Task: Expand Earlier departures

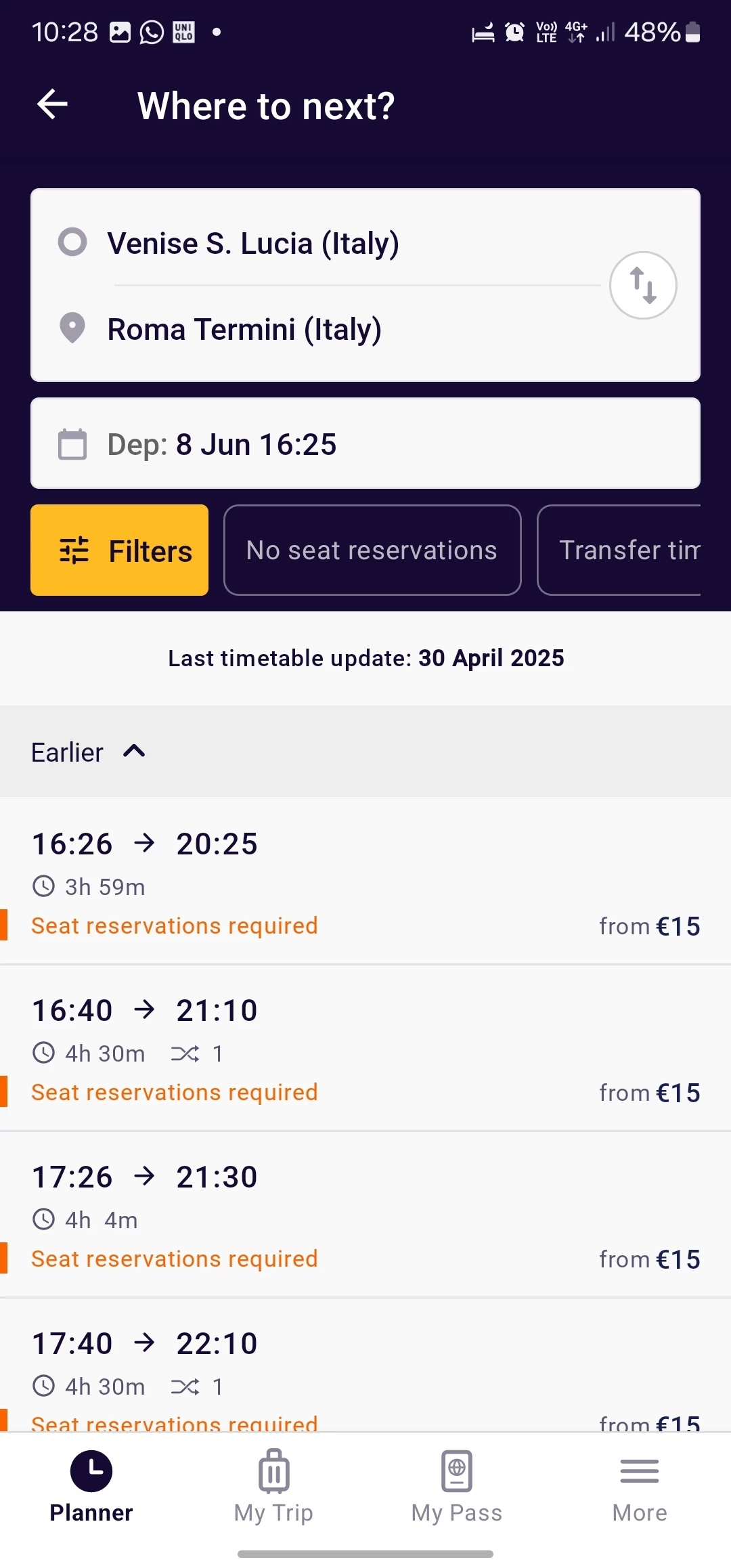Action: [89, 752]
